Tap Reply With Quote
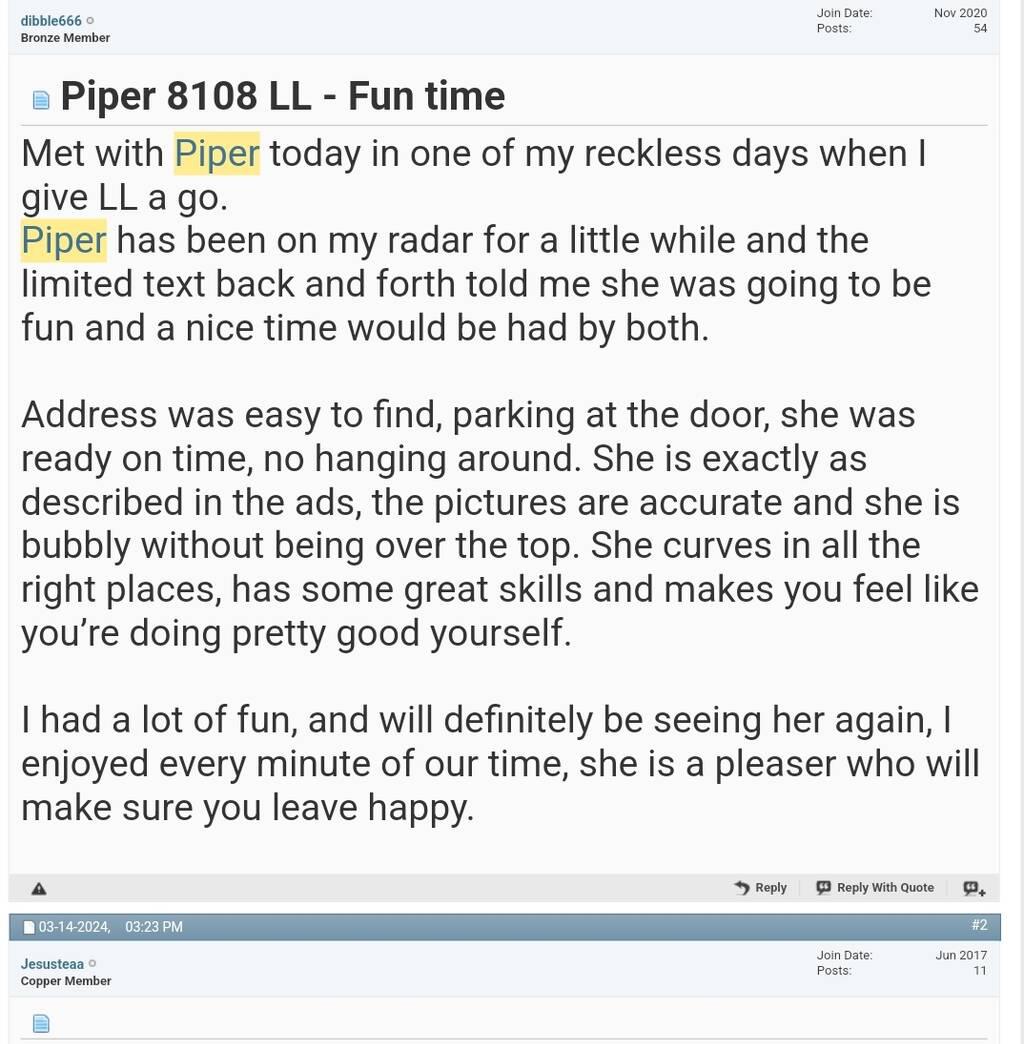The height and width of the screenshot is (1044, 1024). [875, 887]
